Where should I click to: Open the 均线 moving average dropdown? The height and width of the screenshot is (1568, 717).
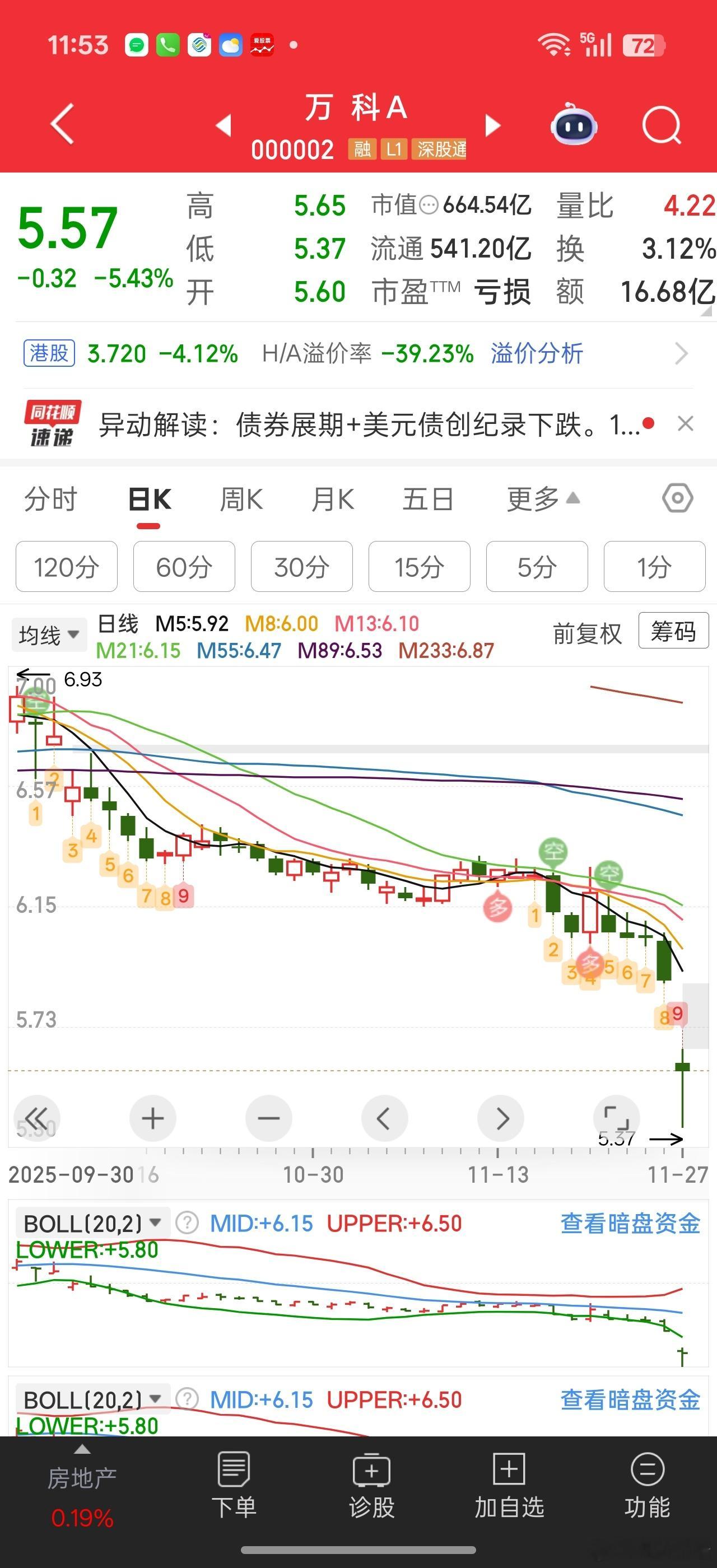[49, 634]
